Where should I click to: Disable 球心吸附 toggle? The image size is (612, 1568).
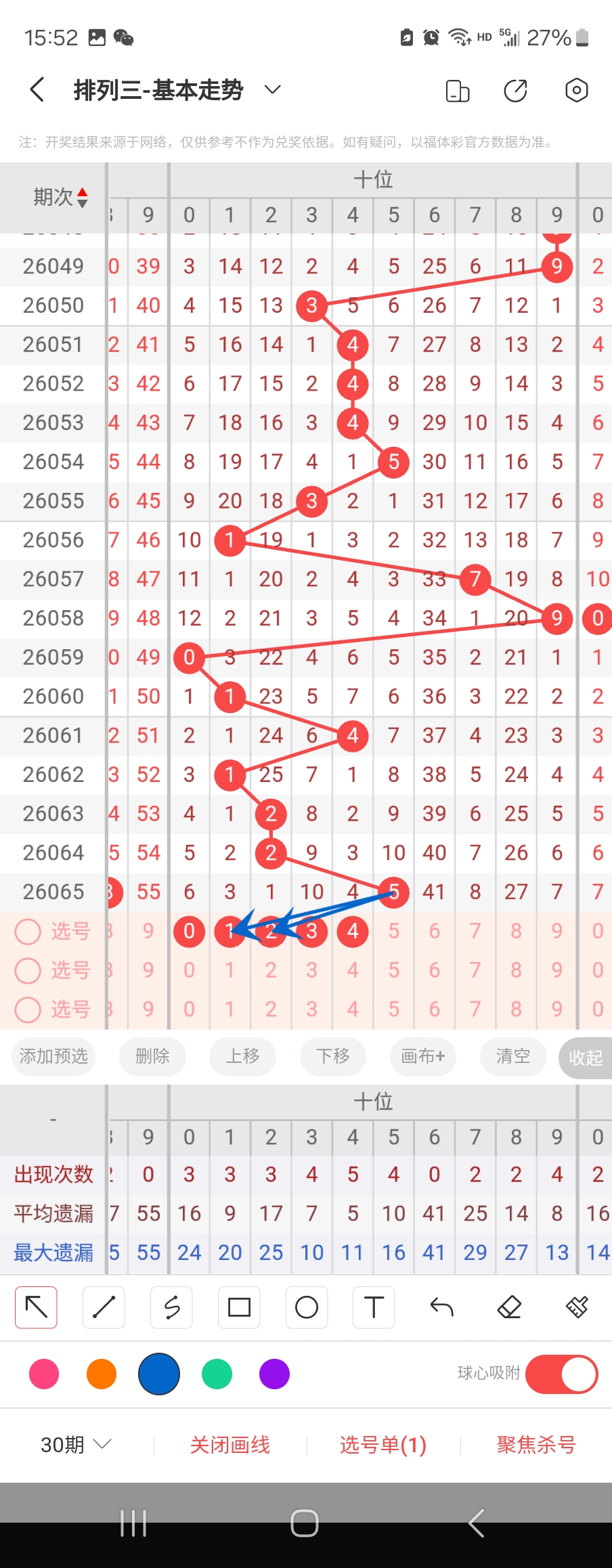point(561,1374)
